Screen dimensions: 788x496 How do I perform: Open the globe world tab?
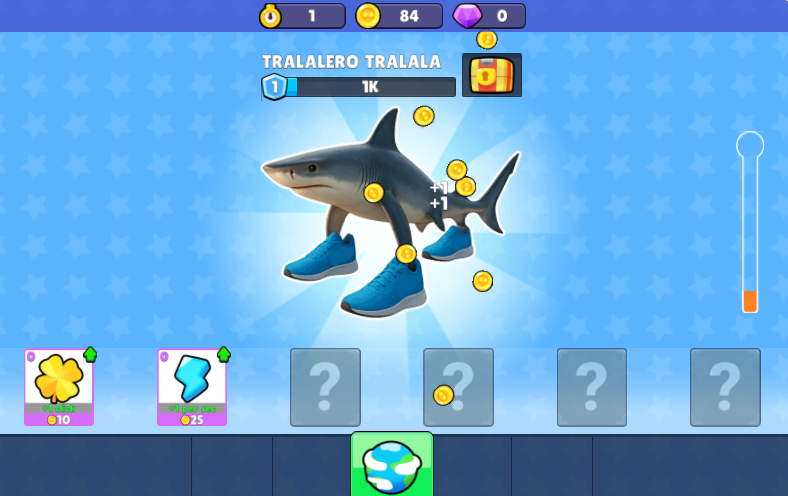(x=392, y=465)
